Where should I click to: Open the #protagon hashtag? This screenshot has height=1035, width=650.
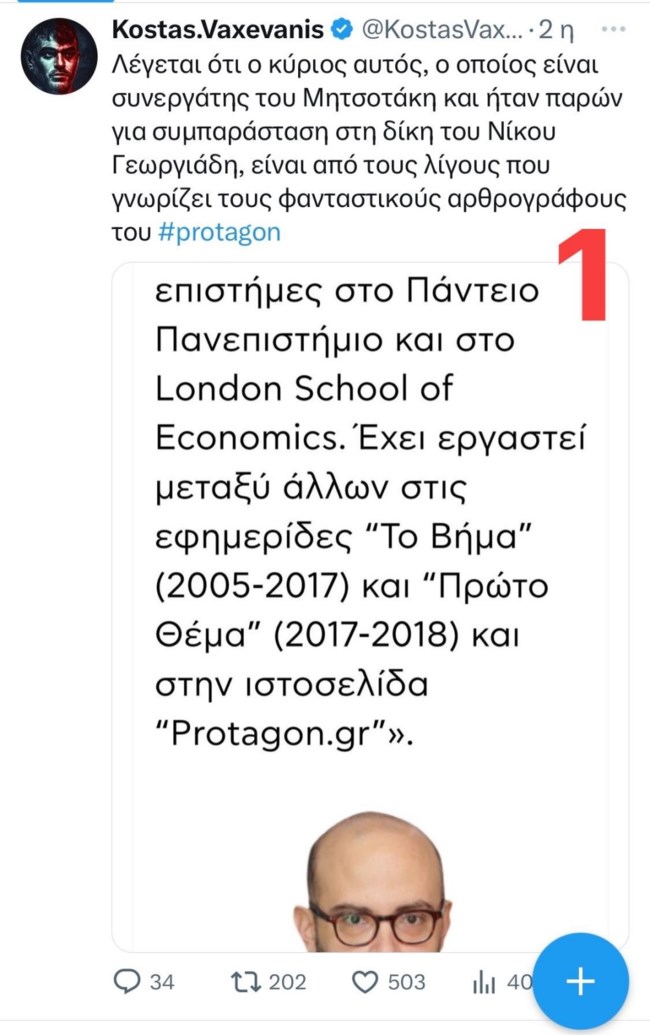pyautogui.click(x=220, y=233)
